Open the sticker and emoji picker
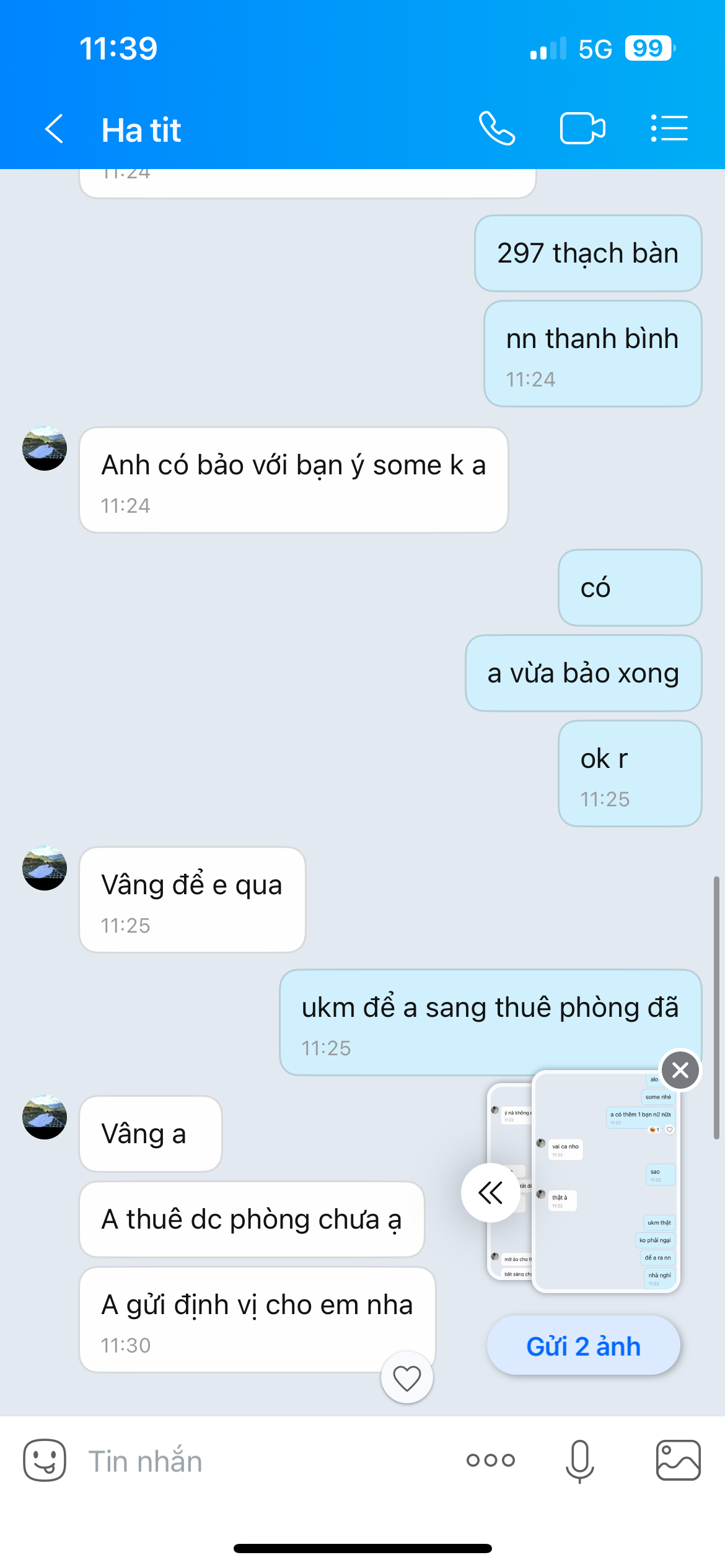The width and height of the screenshot is (725, 1568). (45, 1460)
